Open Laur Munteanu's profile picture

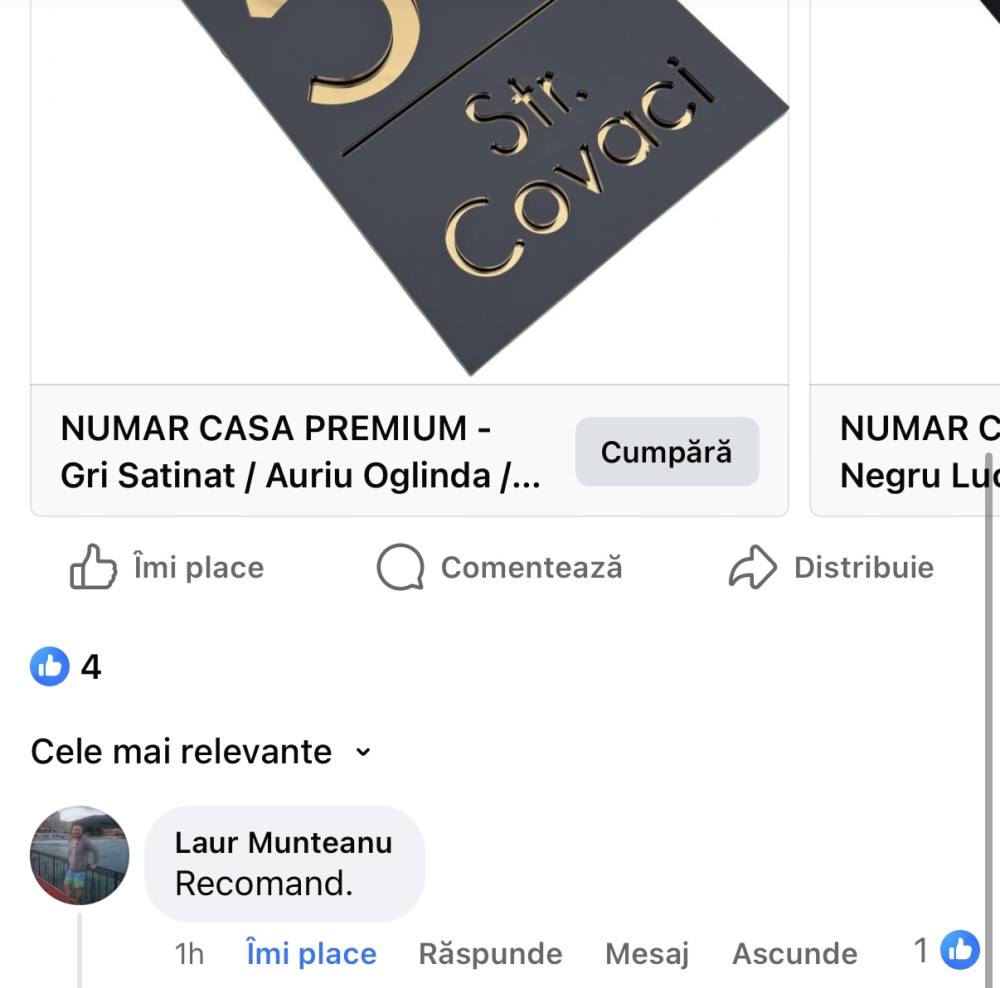click(x=80, y=855)
